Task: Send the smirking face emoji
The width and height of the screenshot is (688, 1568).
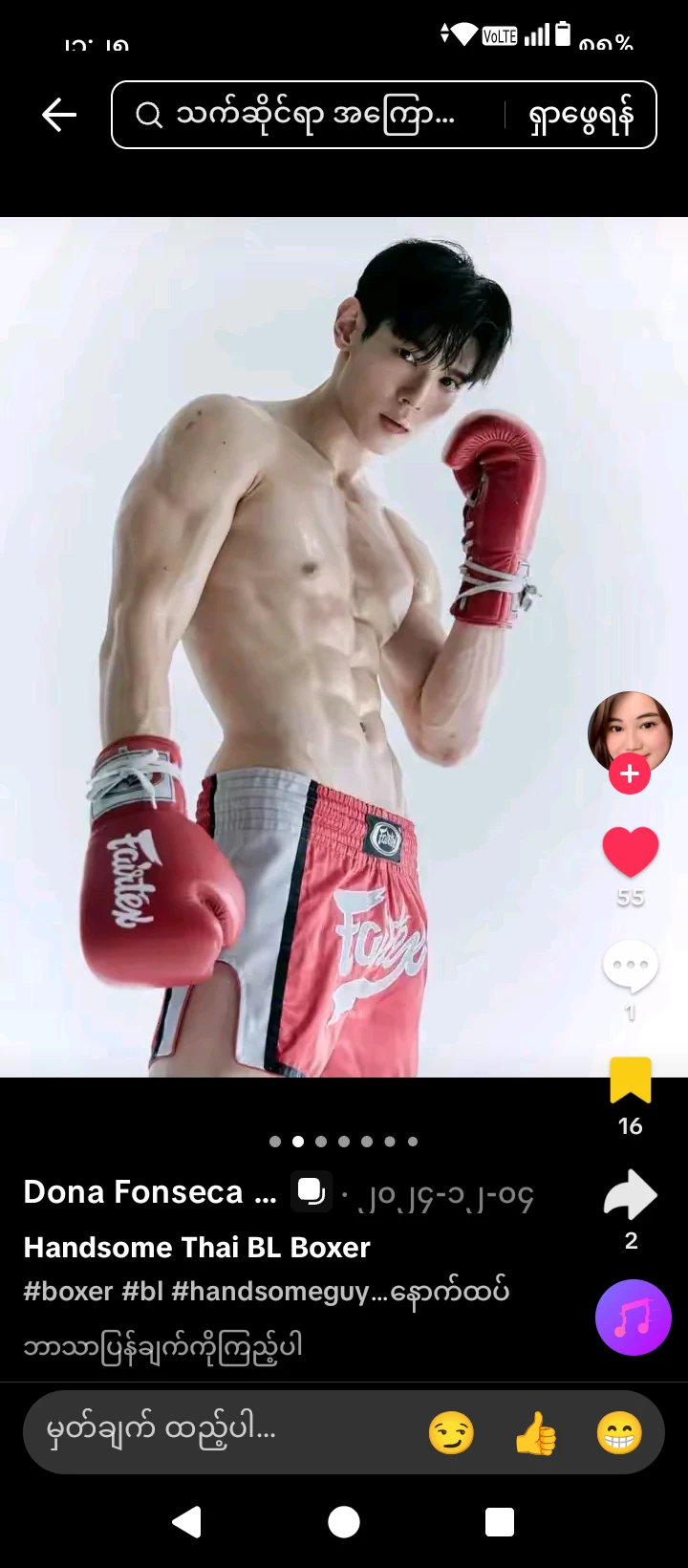Action: pyautogui.click(x=451, y=1433)
